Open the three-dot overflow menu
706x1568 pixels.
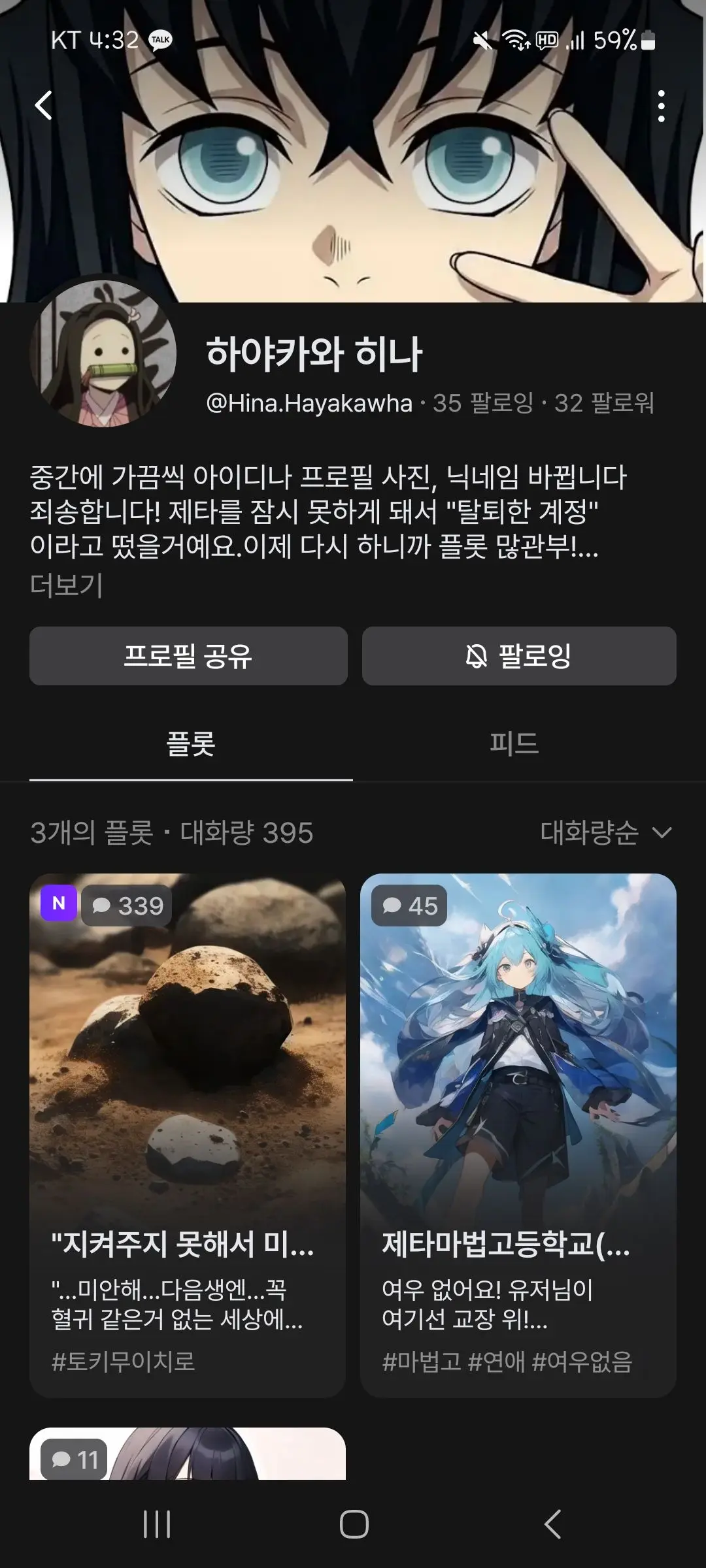tap(662, 106)
